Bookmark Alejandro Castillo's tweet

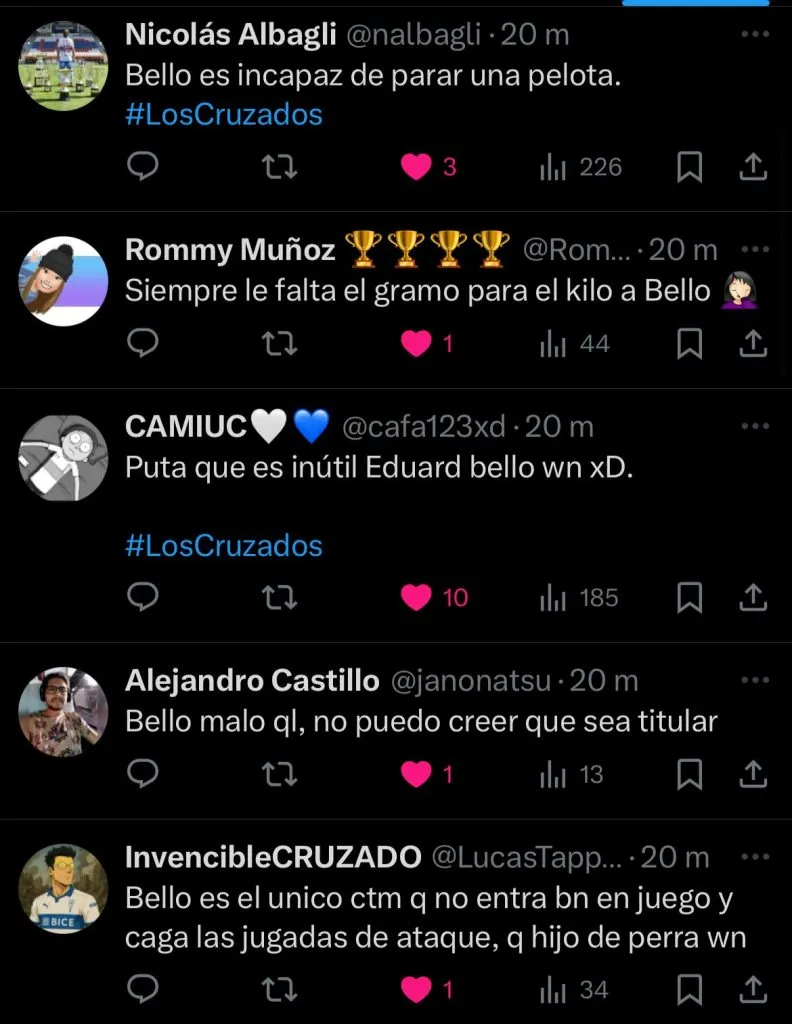689,774
